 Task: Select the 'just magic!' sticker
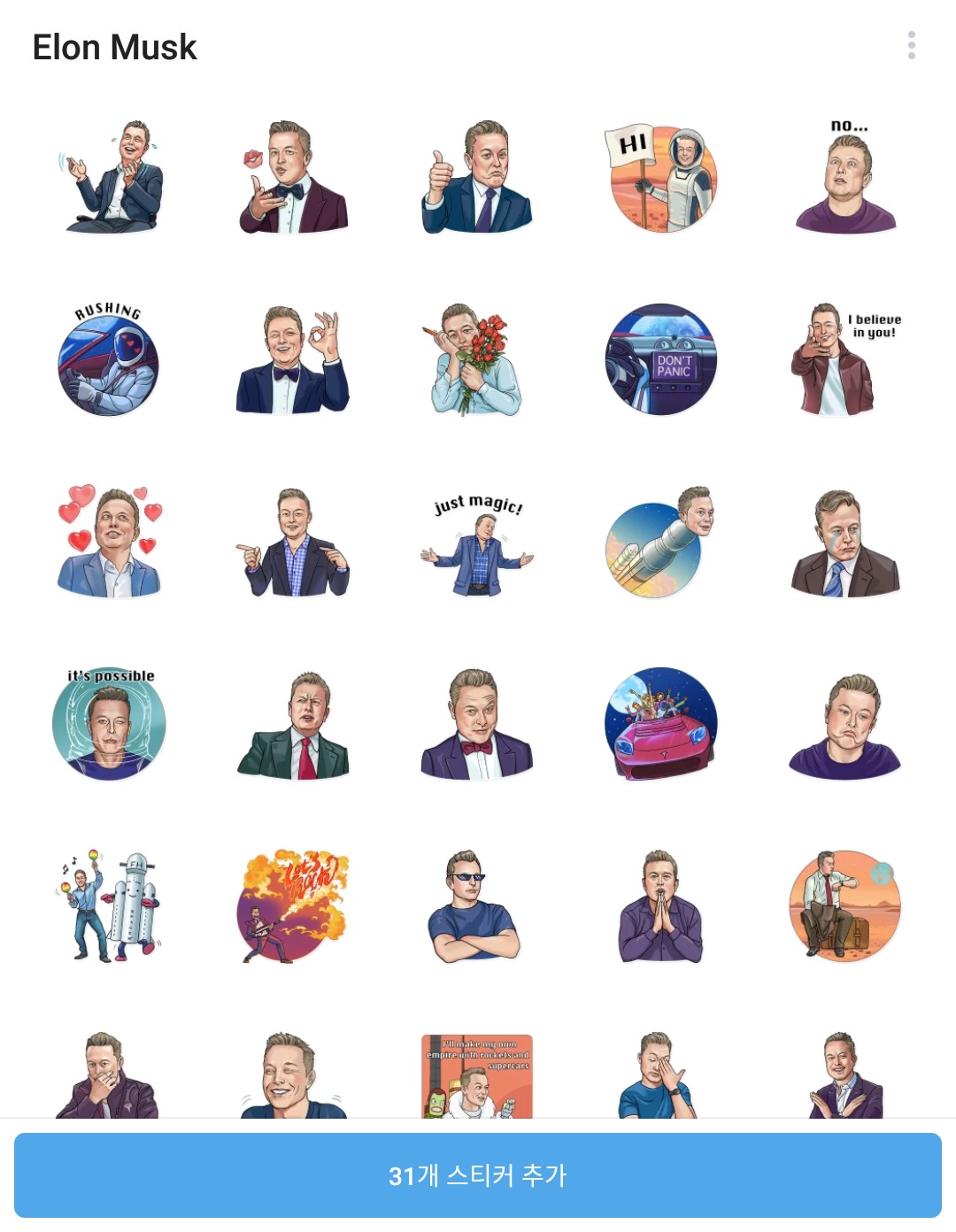[477, 543]
